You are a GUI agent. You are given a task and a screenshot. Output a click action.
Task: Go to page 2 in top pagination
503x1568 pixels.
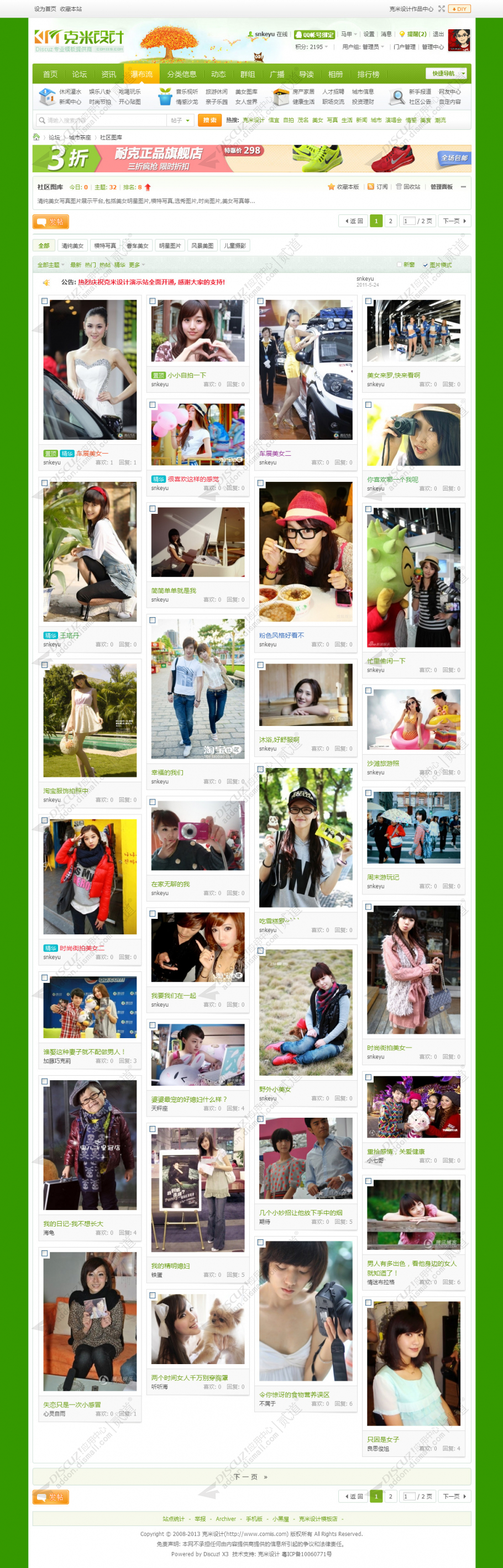click(390, 221)
